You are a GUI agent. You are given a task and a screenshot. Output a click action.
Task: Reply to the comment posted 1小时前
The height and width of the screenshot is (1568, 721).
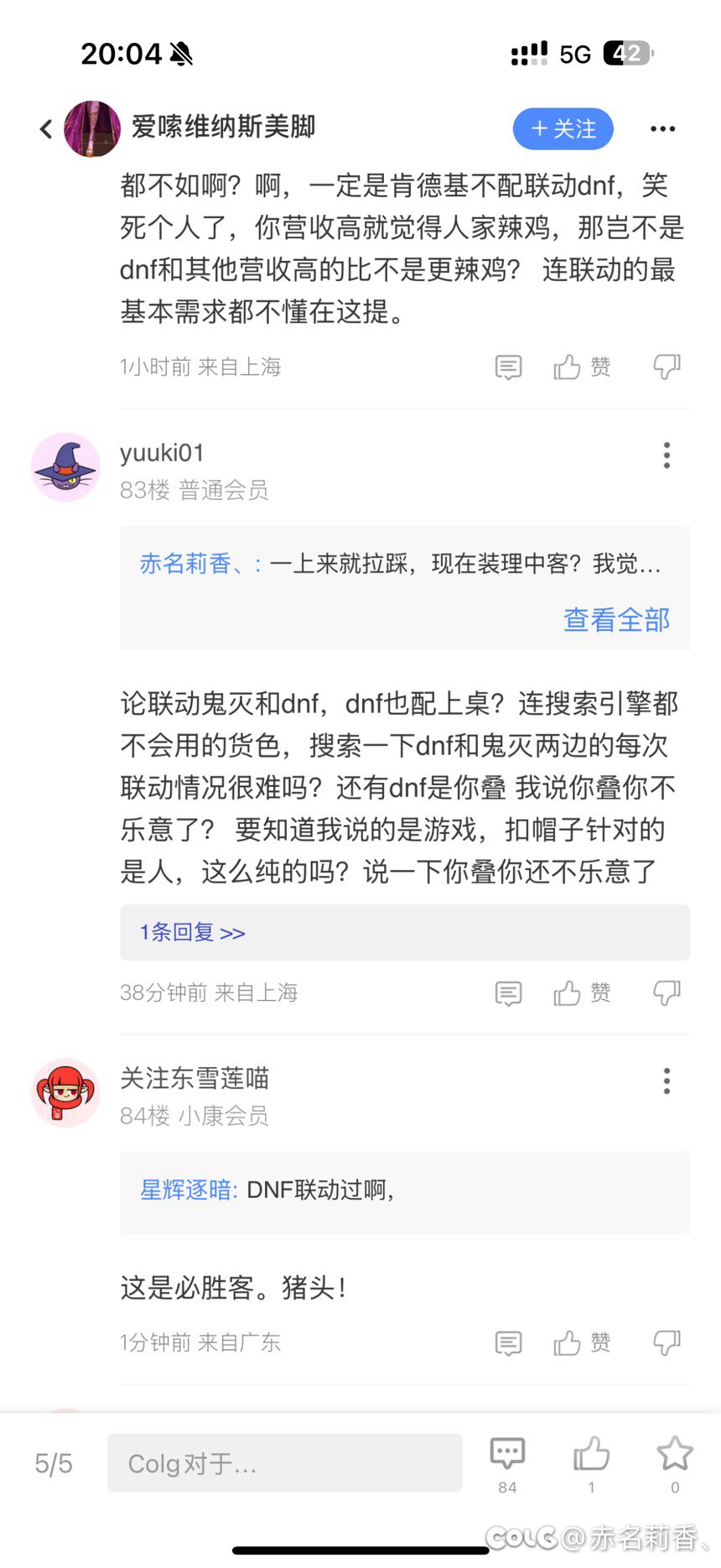coord(508,367)
